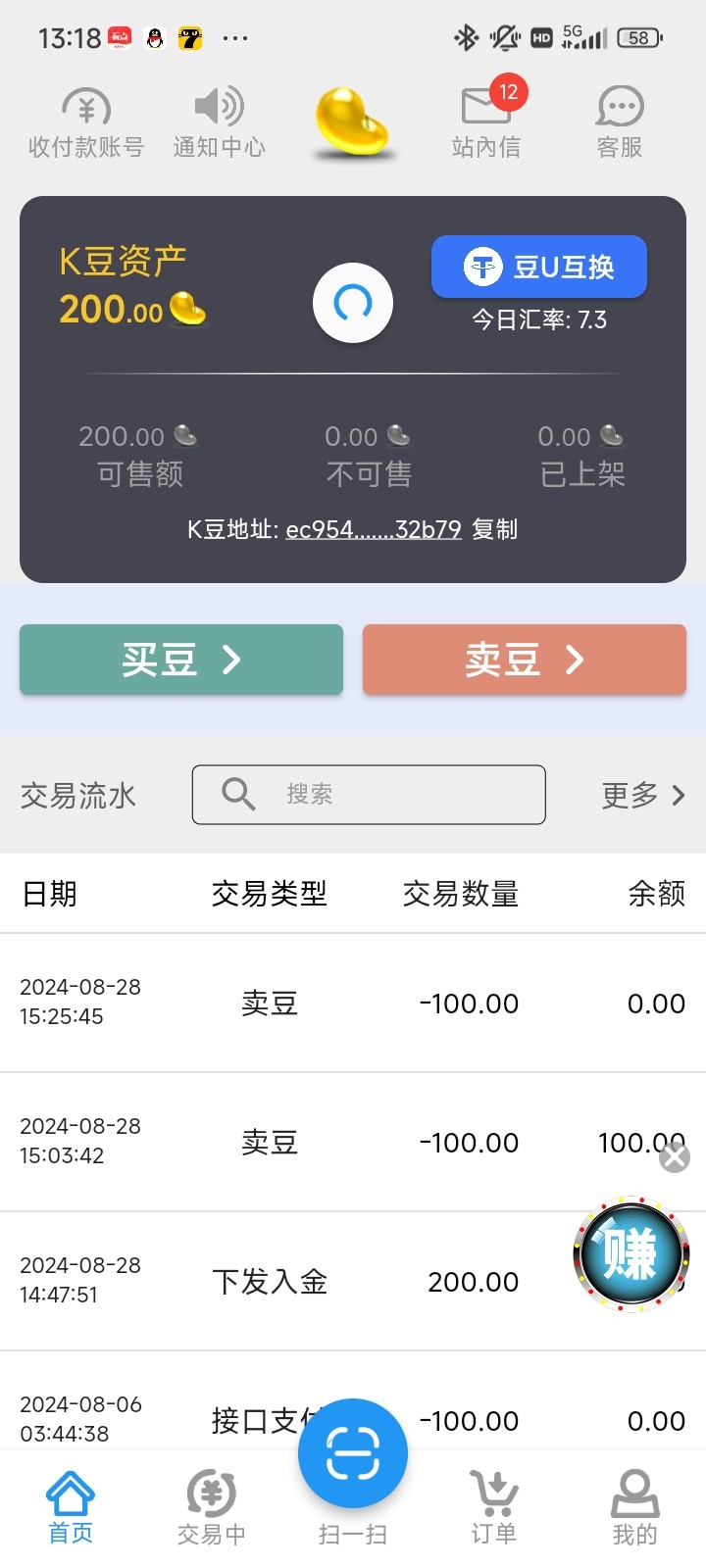Open 通知中心 notification center
Screen dimensions: 706x1568
(x=219, y=123)
